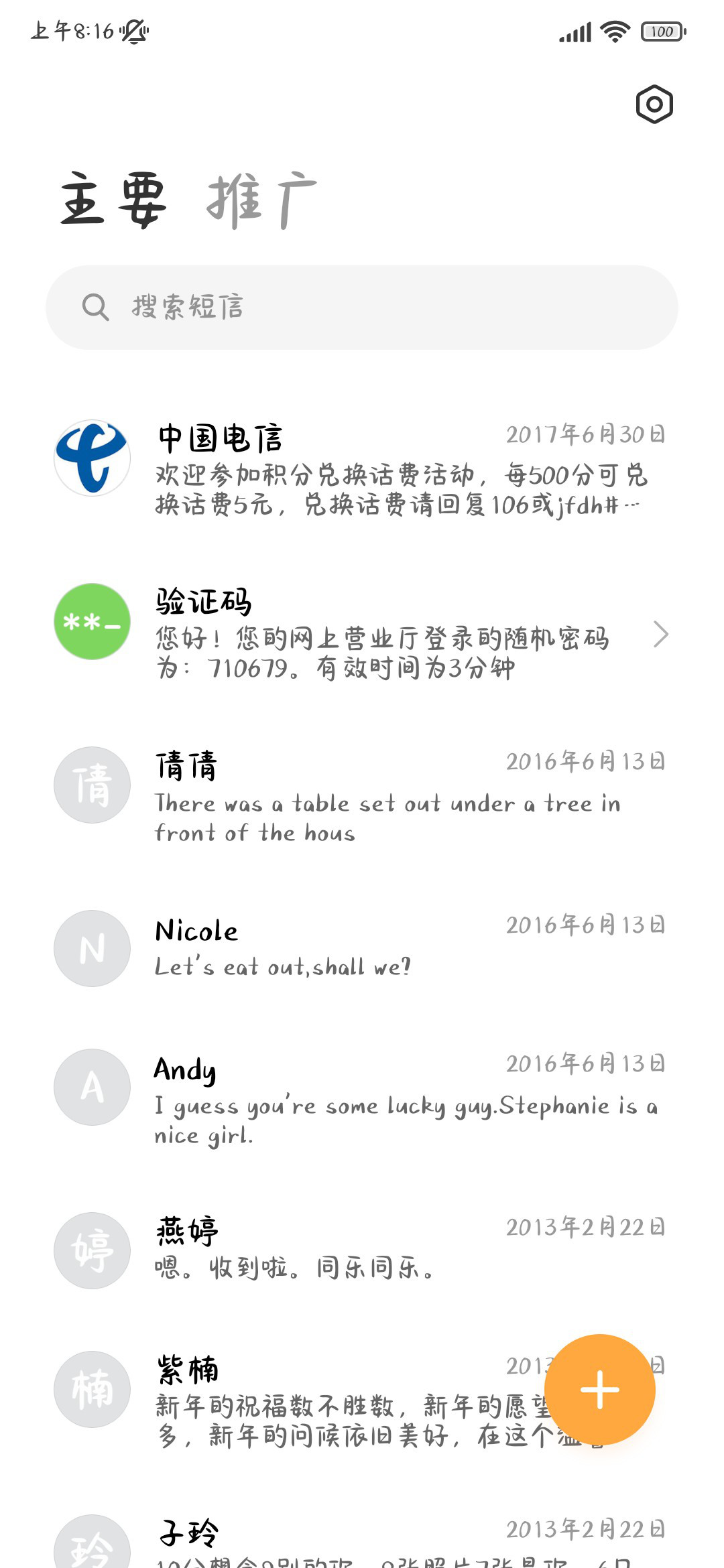Open the chat with Nicole
This screenshot has height=1568, width=724.
362,948
